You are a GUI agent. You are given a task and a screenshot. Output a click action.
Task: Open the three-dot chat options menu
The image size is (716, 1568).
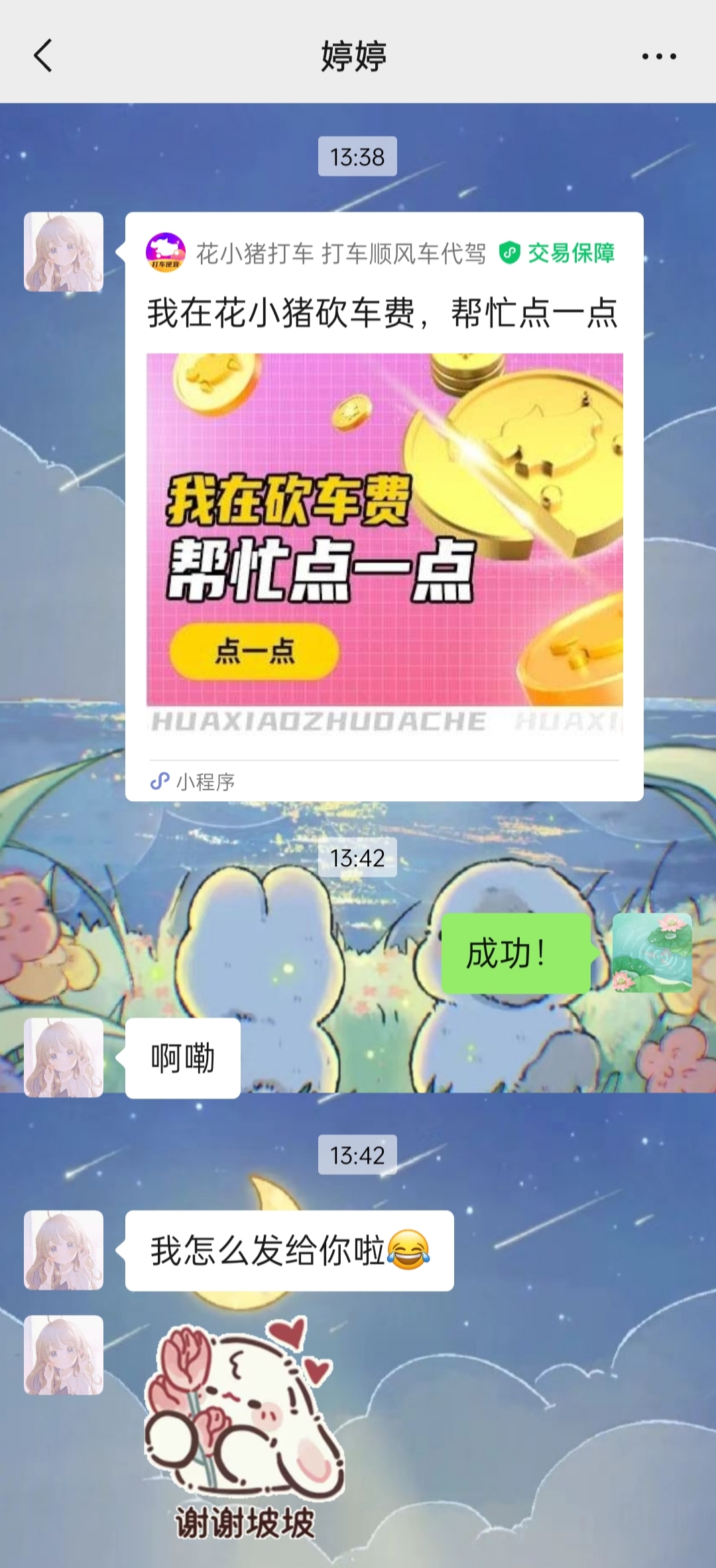tap(659, 56)
